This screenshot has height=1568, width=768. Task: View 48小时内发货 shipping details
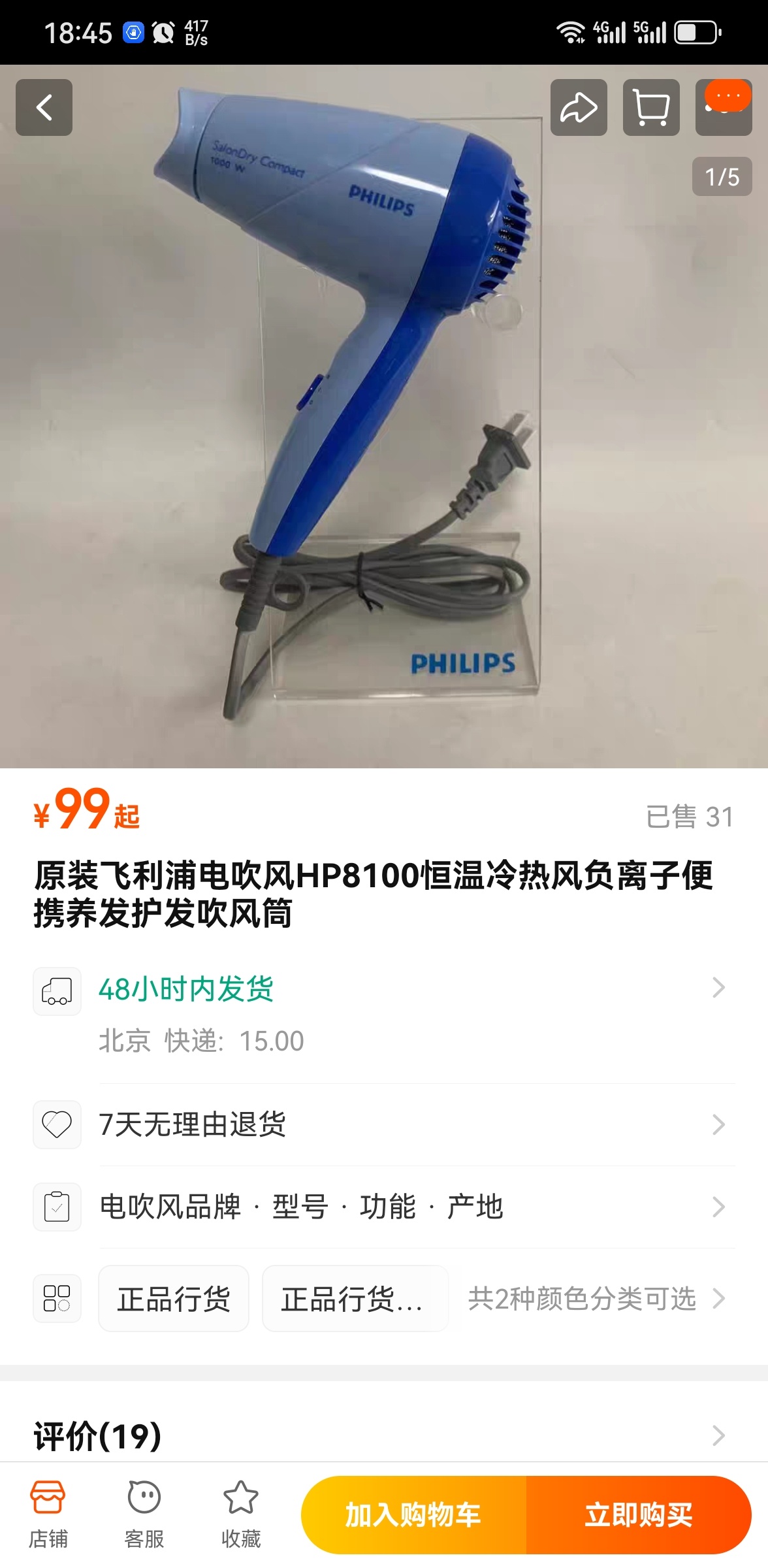click(x=411, y=990)
